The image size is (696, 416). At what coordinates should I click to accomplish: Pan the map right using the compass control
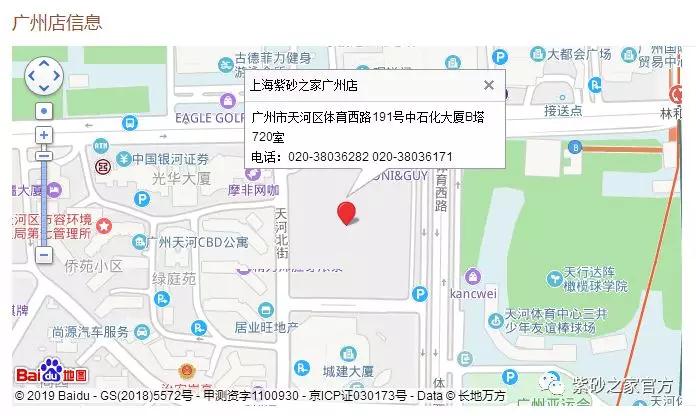click(57, 76)
